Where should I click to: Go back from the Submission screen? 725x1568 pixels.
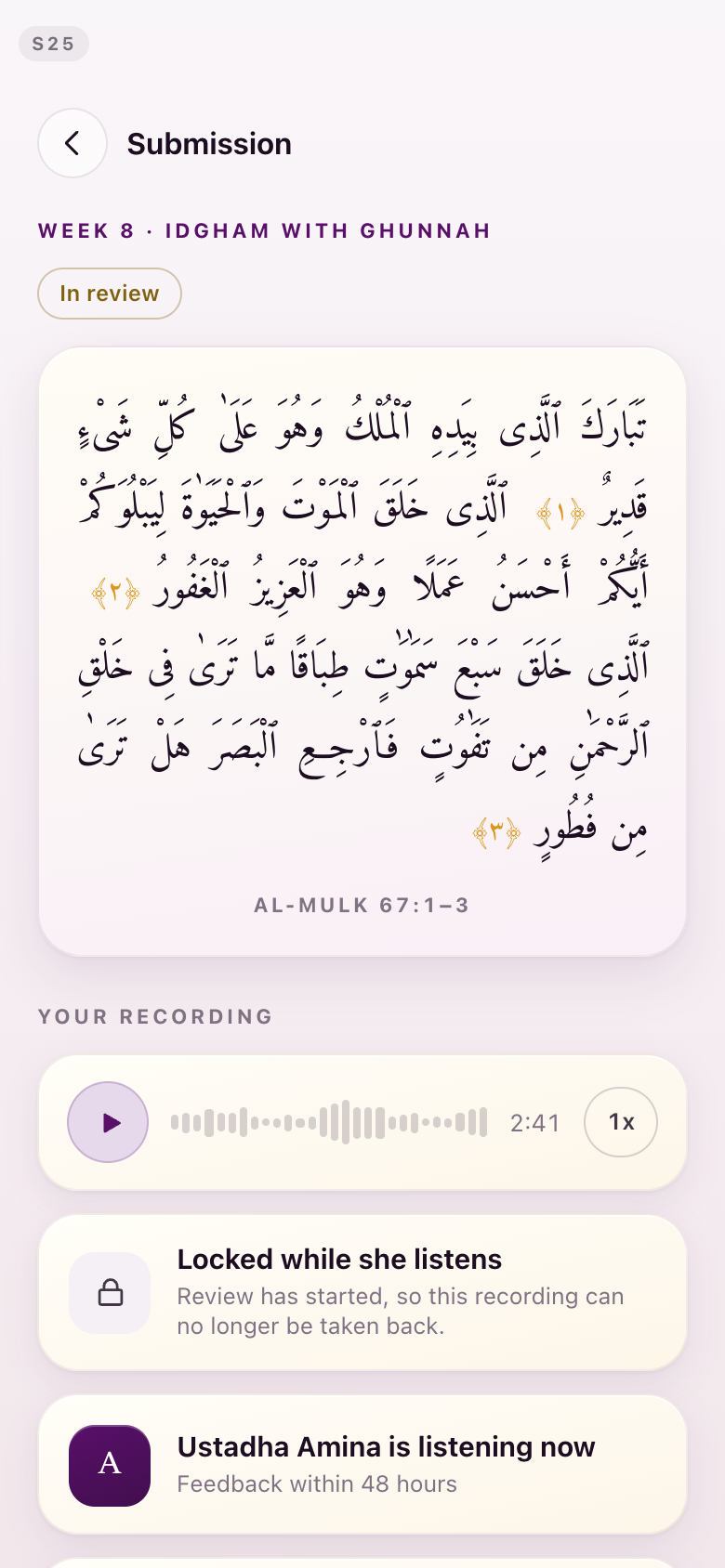[72, 143]
